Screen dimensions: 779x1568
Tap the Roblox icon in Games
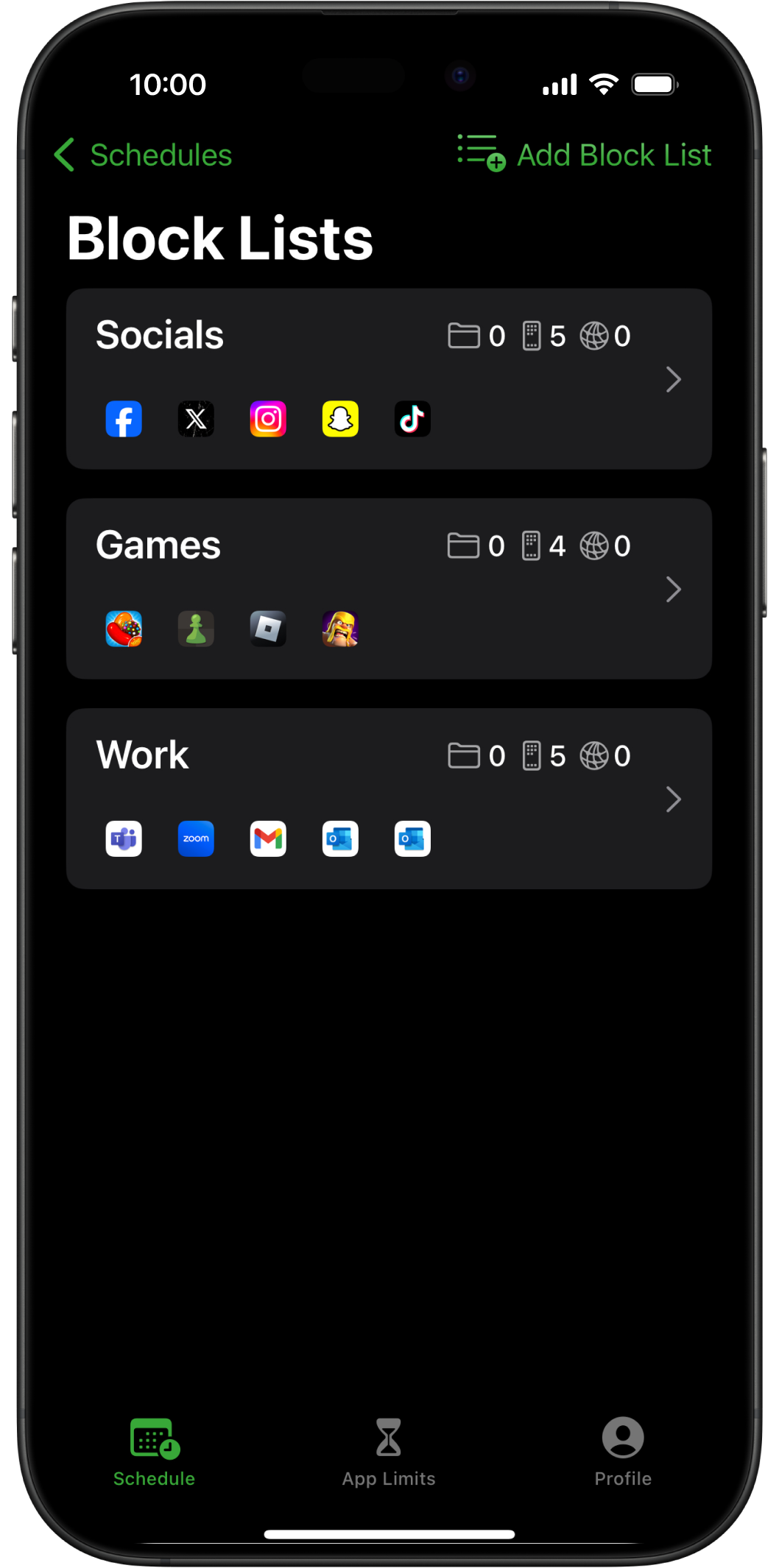pos(268,629)
